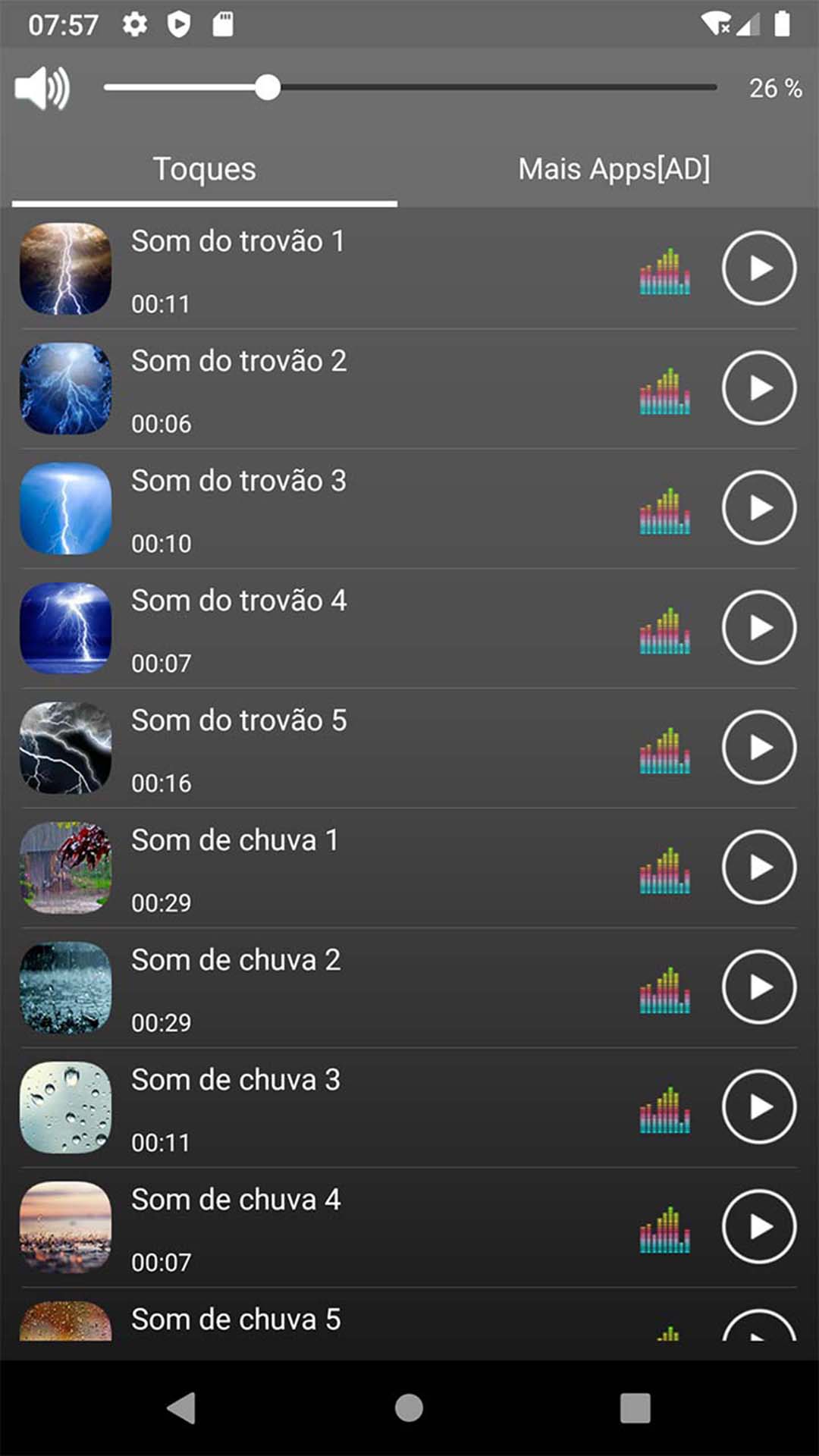Play Som de chuva 4

758,1227
